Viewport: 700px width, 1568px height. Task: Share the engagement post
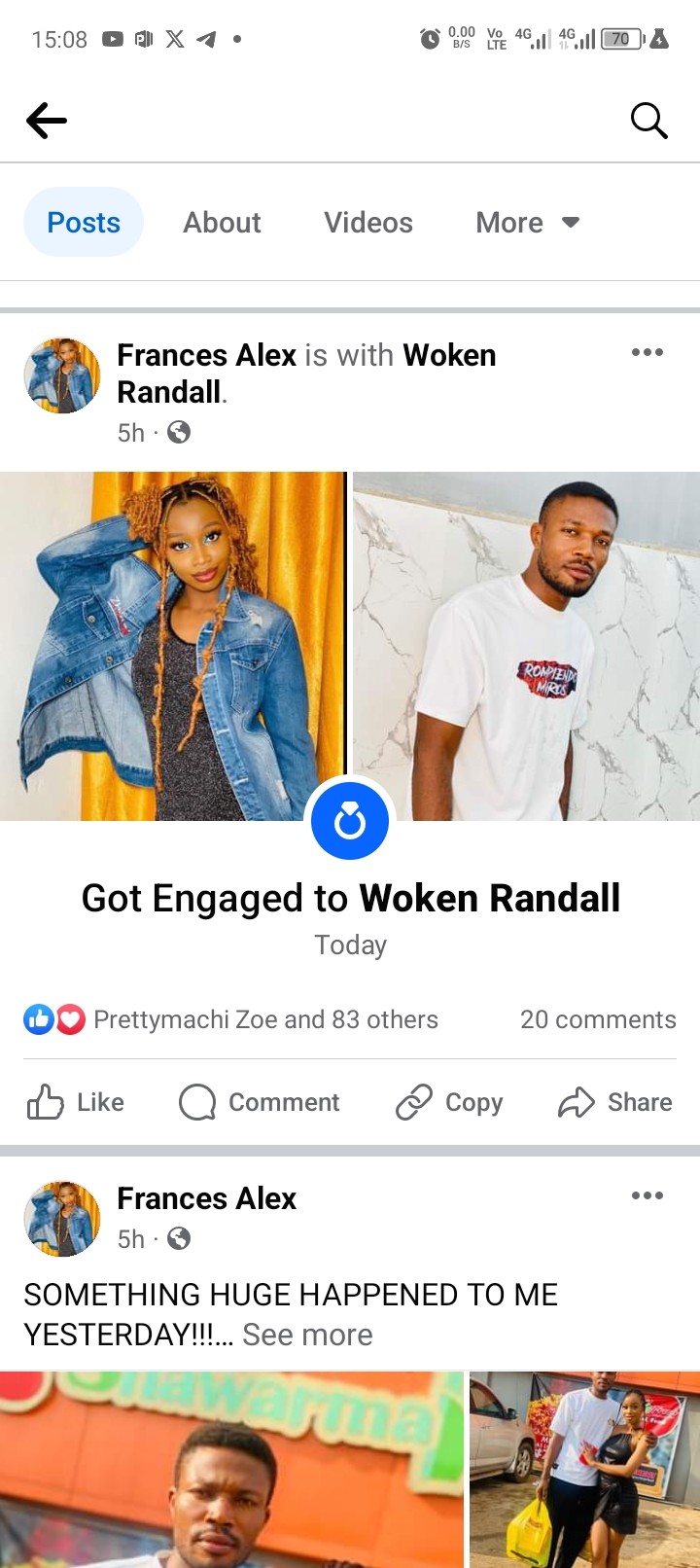[615, 1102]
